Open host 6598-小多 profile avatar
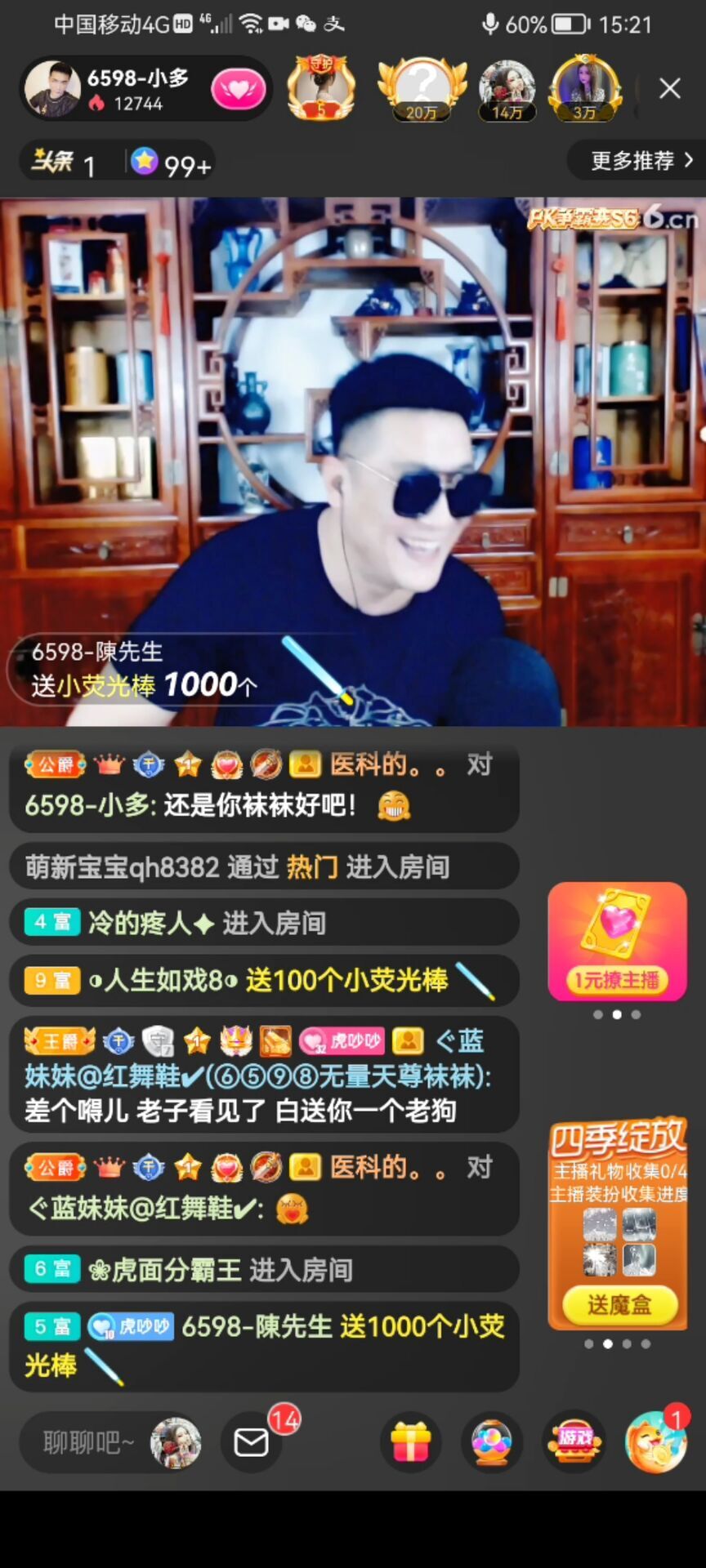 pyautogui.click(x=52, y=89)
